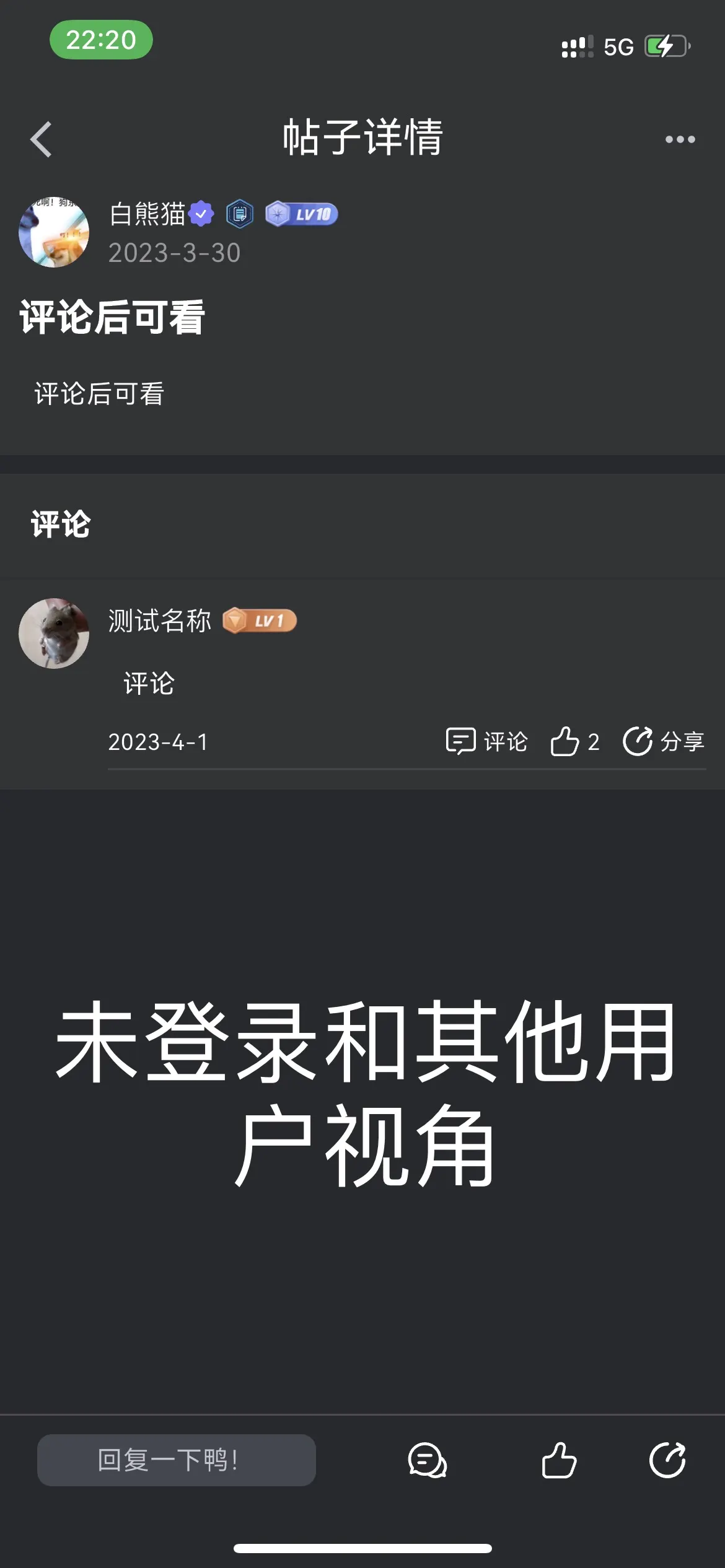This screenshot has width=725, height=1568.
Task: Go back from the post details page
Action: [x=41, y=139]
